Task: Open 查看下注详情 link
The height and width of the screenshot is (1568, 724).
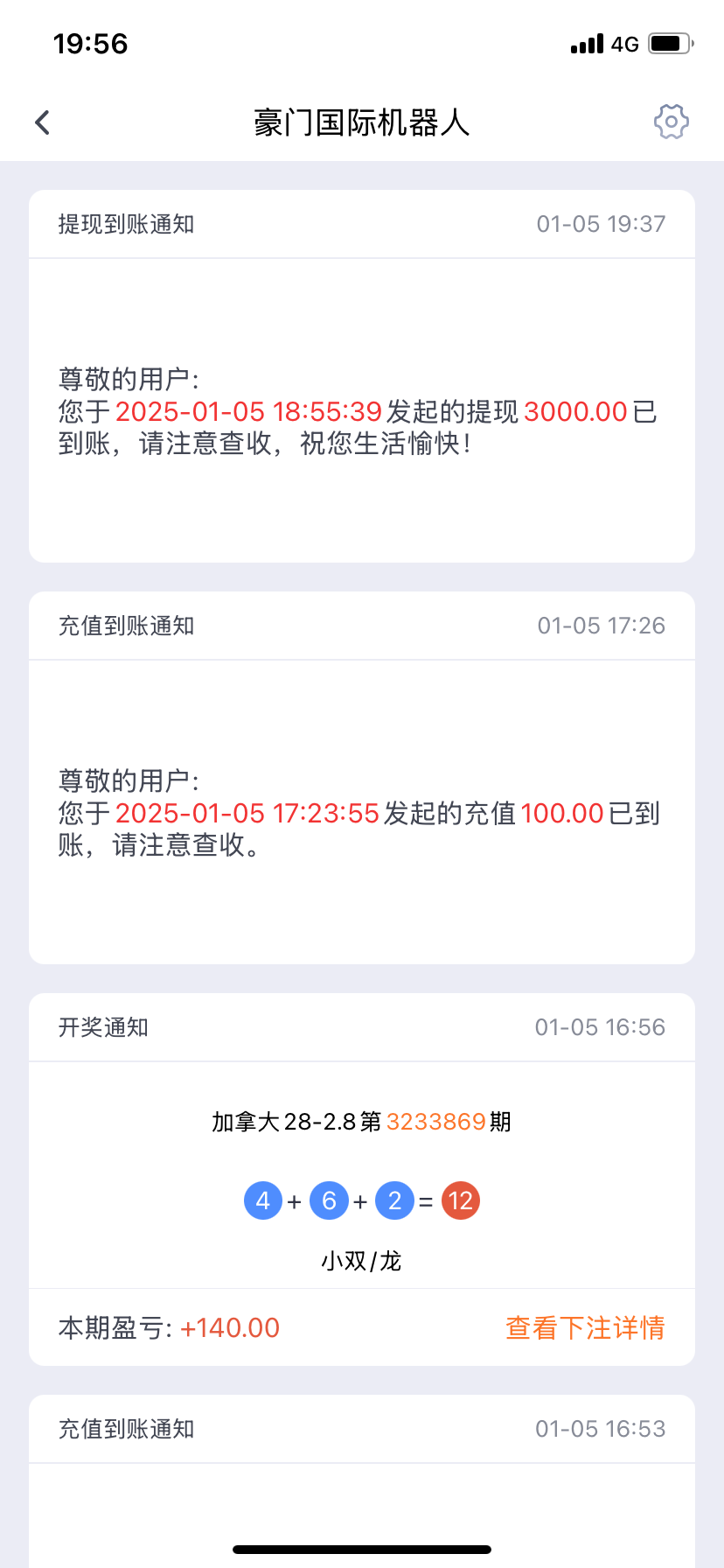Action: [x=585, y=1327]
